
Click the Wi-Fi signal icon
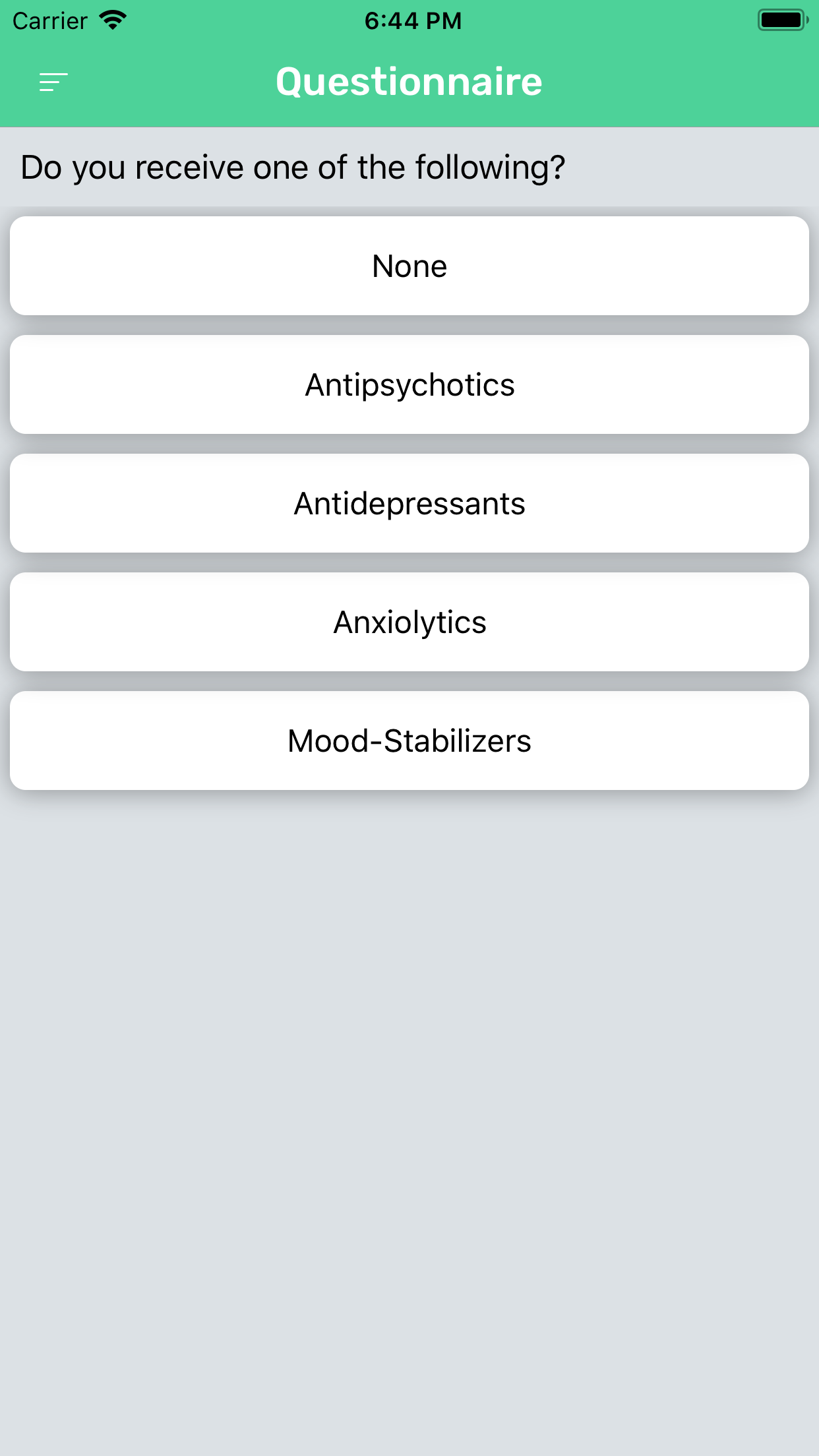point(112,18)
